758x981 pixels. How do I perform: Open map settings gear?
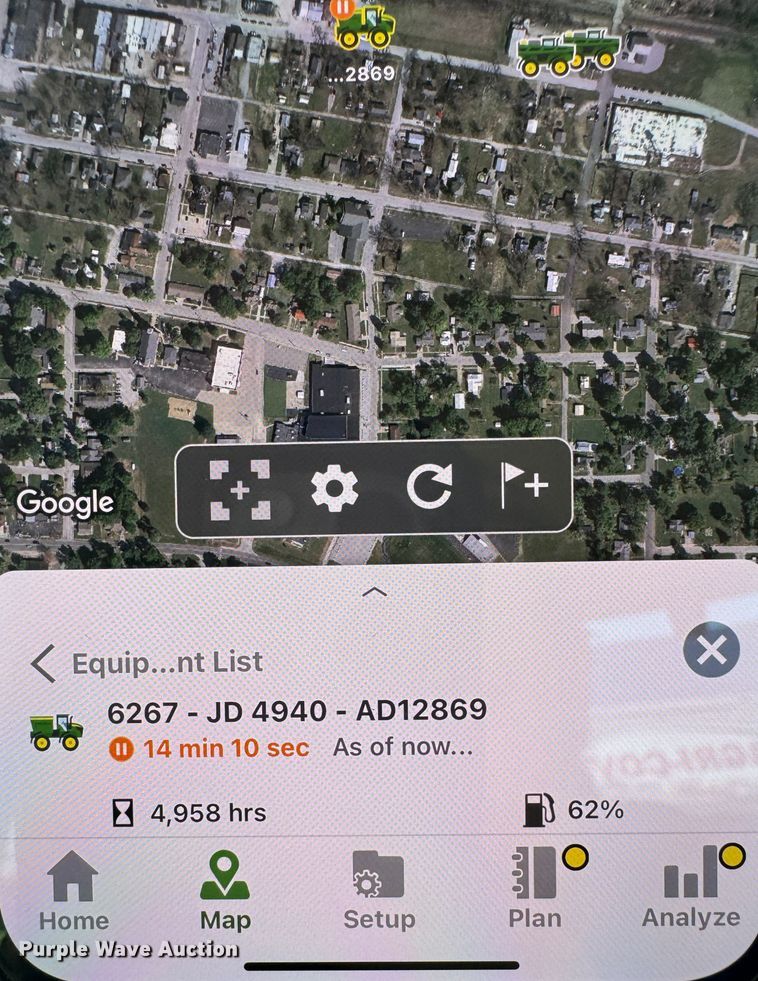click(x=334, y=489)
